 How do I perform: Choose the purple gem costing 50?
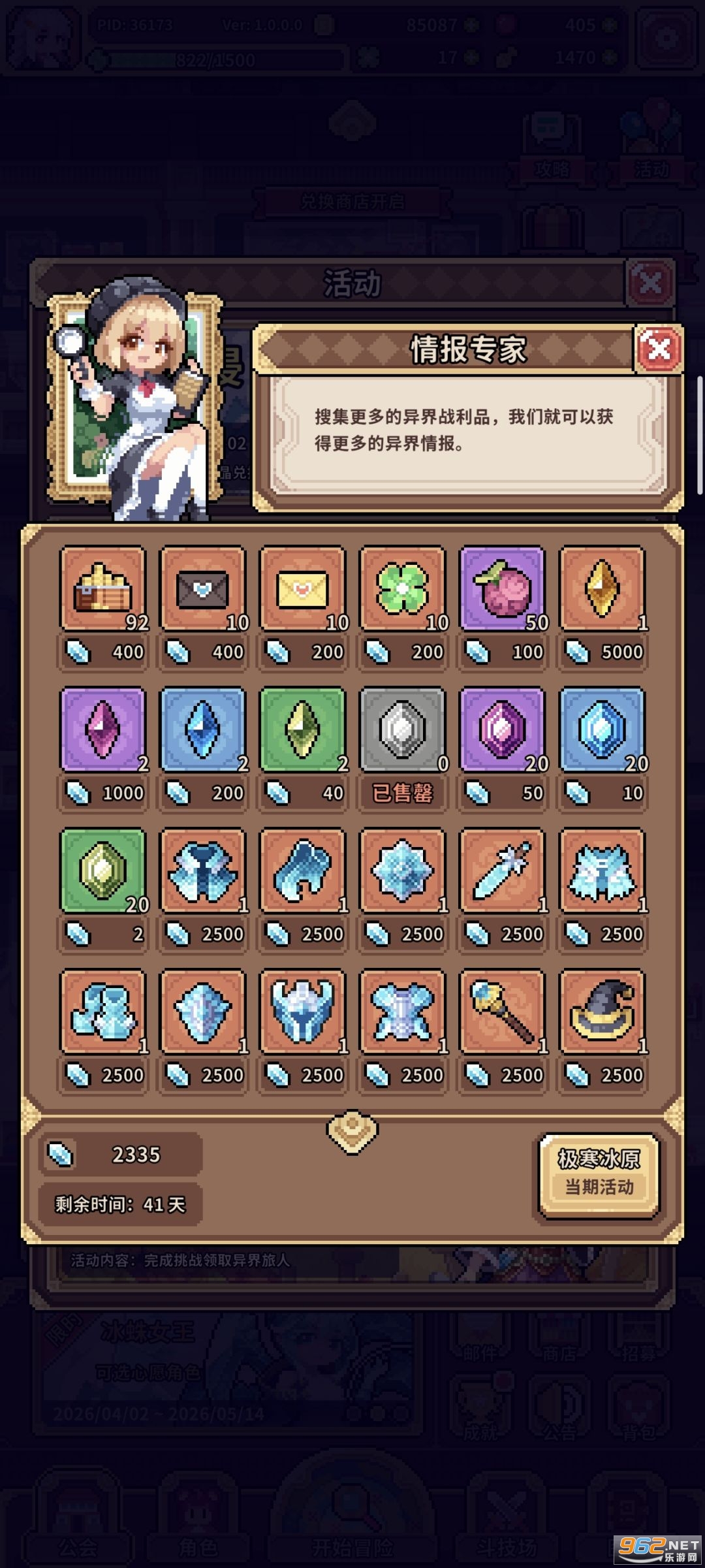[502, 729]
